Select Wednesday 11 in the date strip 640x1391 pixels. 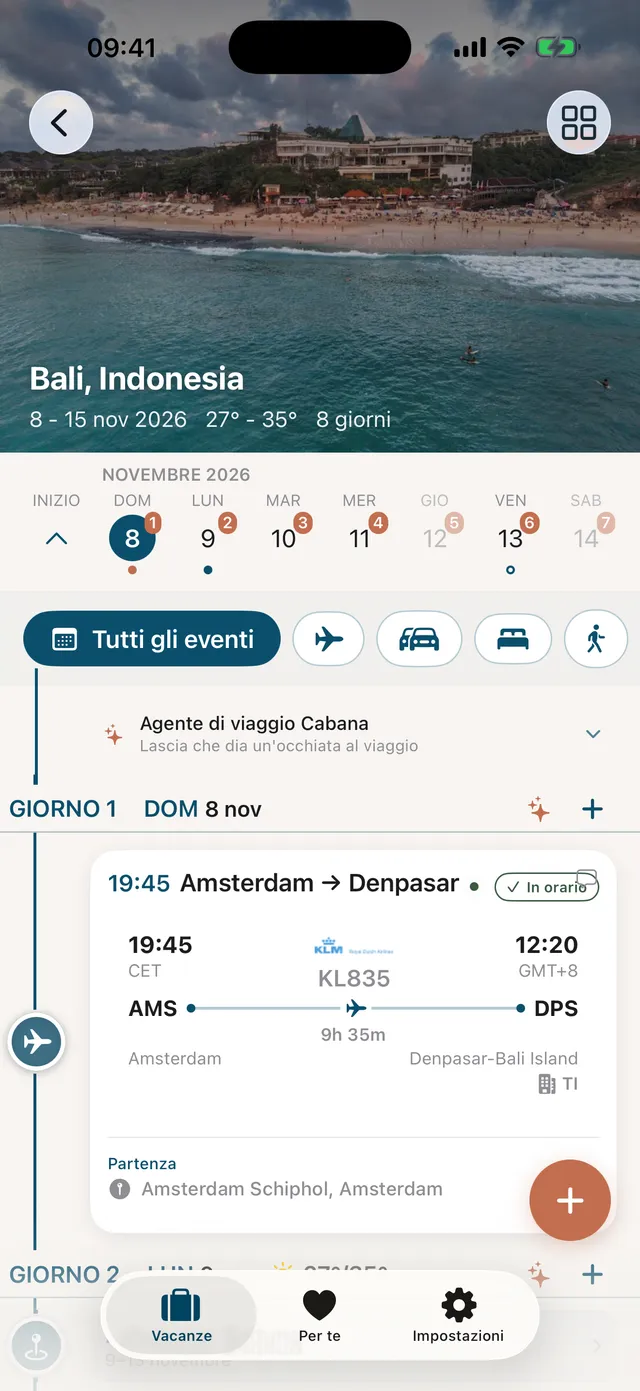coord(360,536)
